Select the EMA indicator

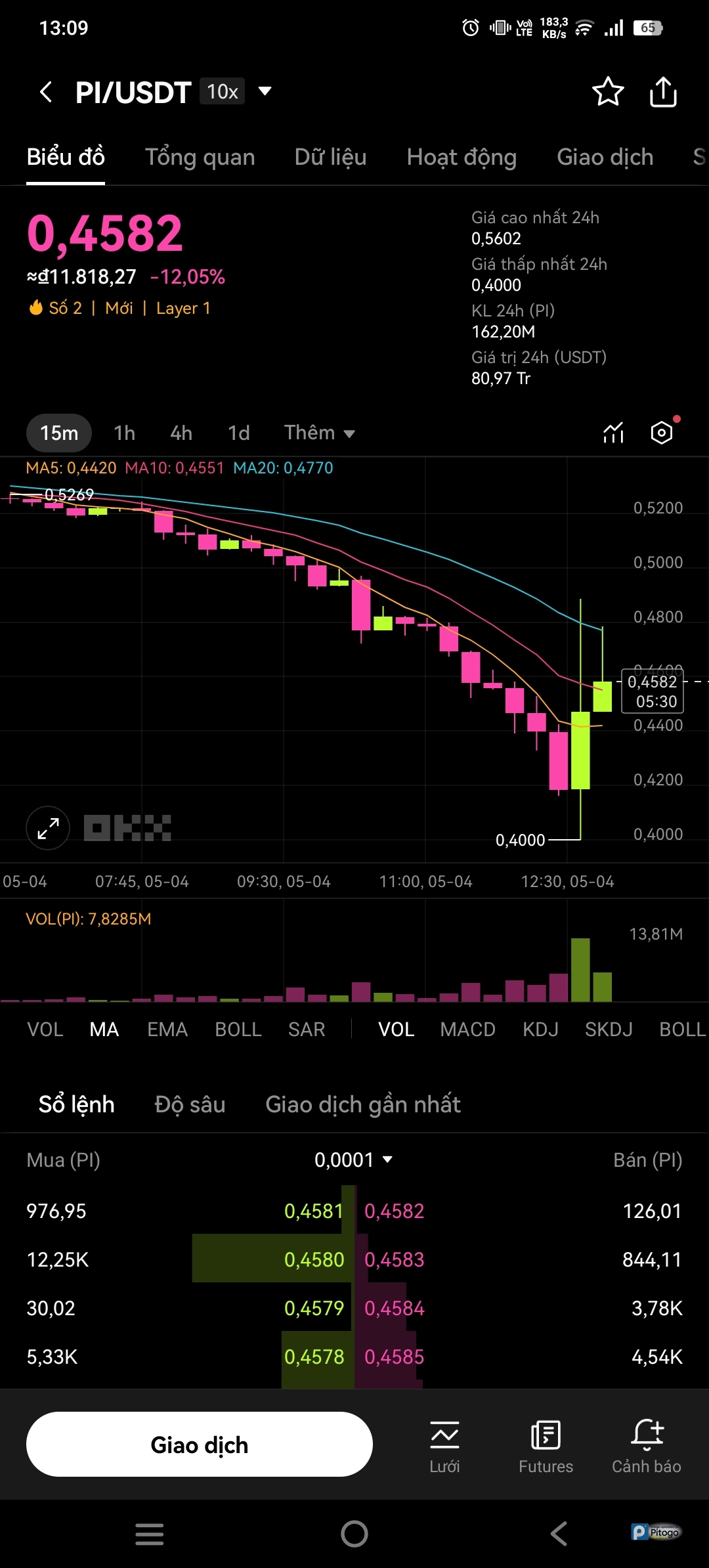167,1030
